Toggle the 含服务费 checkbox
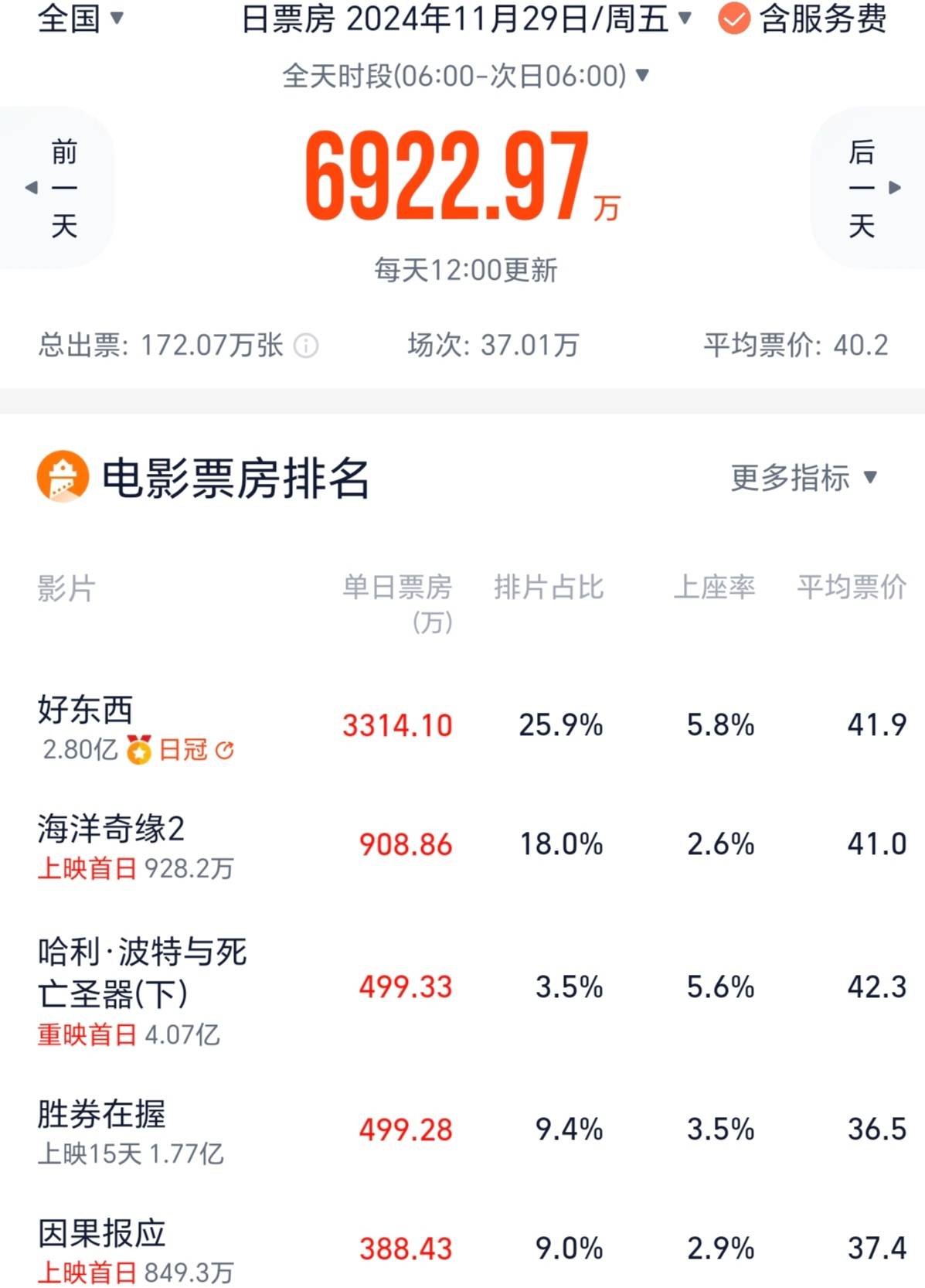The image size is (925, 1288). 734,19
